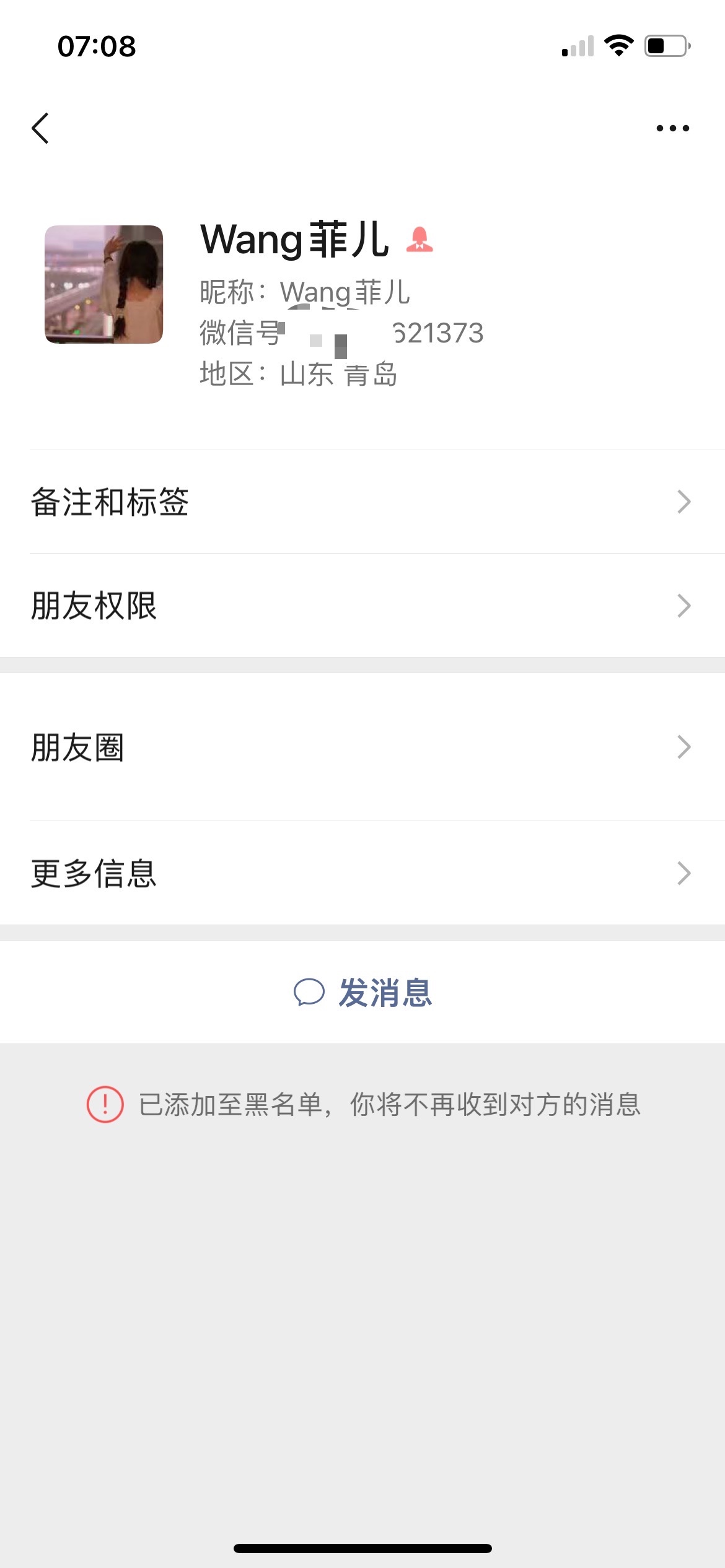This screenshot has height=1568, width=725.
Task: Go back using the arrow
Action: (x=40, y=128)
